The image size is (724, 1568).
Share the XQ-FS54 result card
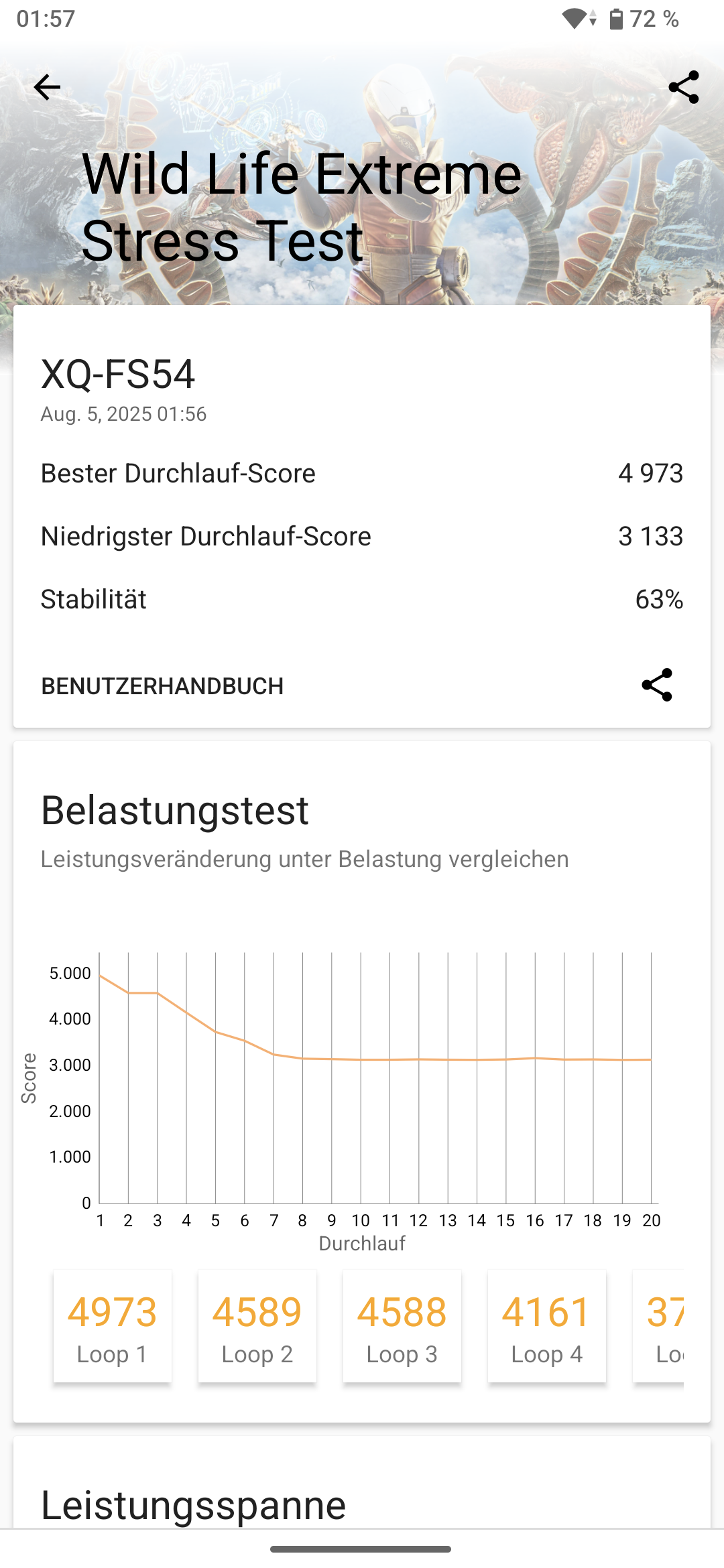[x=657, y=685]
